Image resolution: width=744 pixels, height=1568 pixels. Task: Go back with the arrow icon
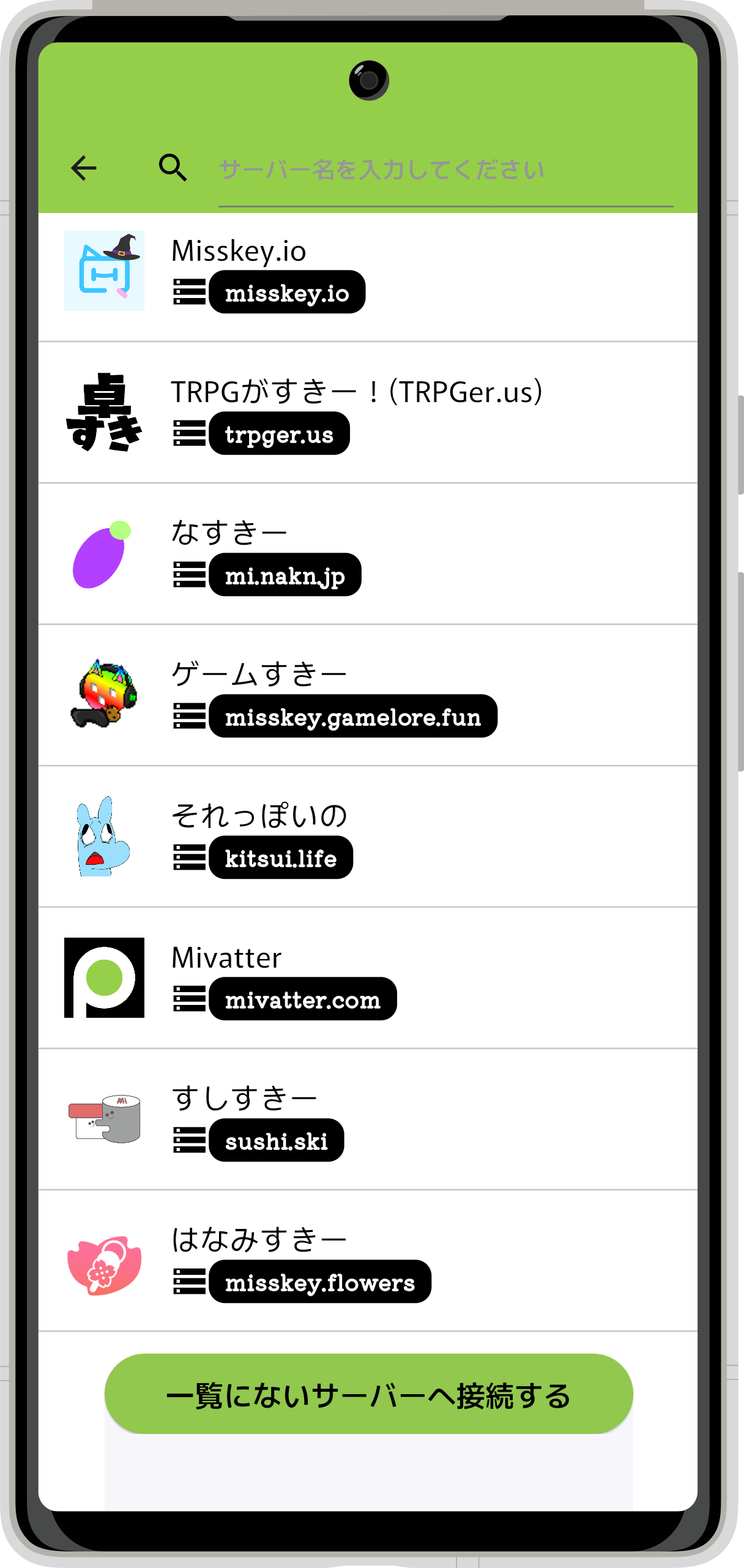[84, 168]
